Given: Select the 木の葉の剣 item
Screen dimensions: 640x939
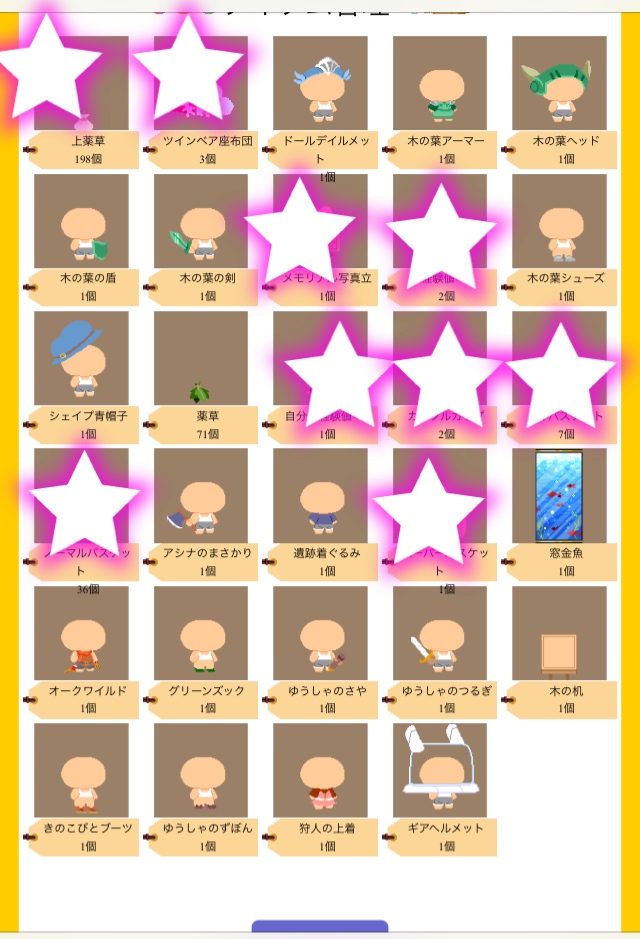Looking at the screenshot, I should tap(201, 222).
